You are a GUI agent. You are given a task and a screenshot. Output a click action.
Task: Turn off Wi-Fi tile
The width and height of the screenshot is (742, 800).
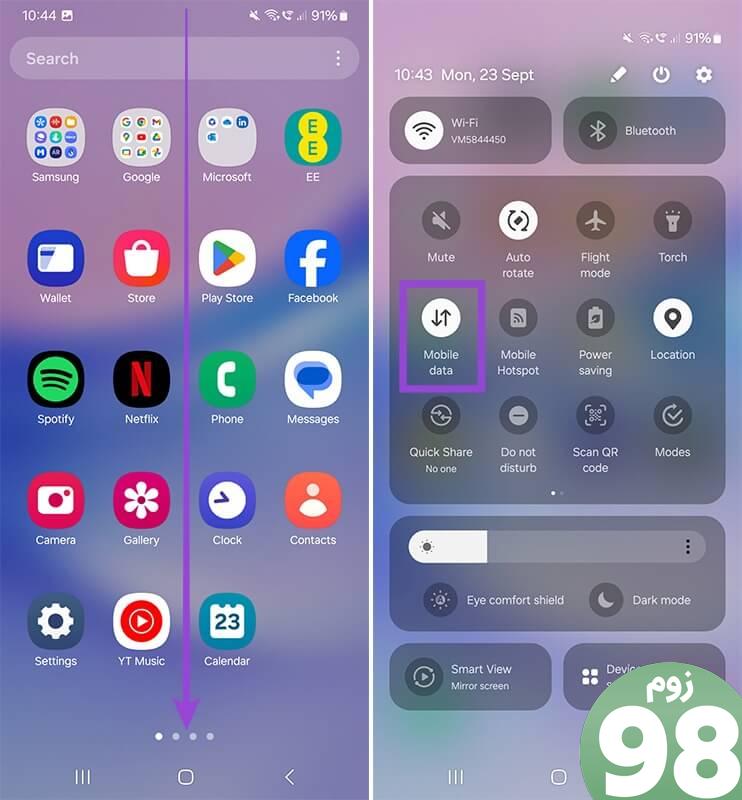pyautogui.click(x=425, y=130)
